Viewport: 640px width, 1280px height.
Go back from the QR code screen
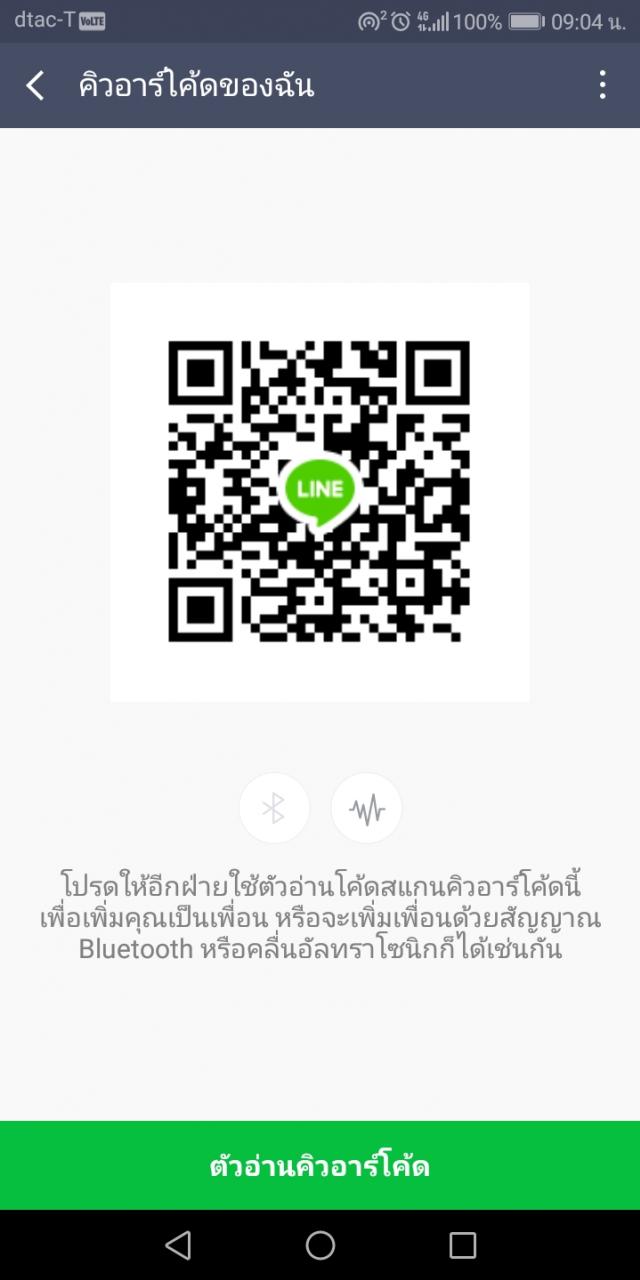35,86
